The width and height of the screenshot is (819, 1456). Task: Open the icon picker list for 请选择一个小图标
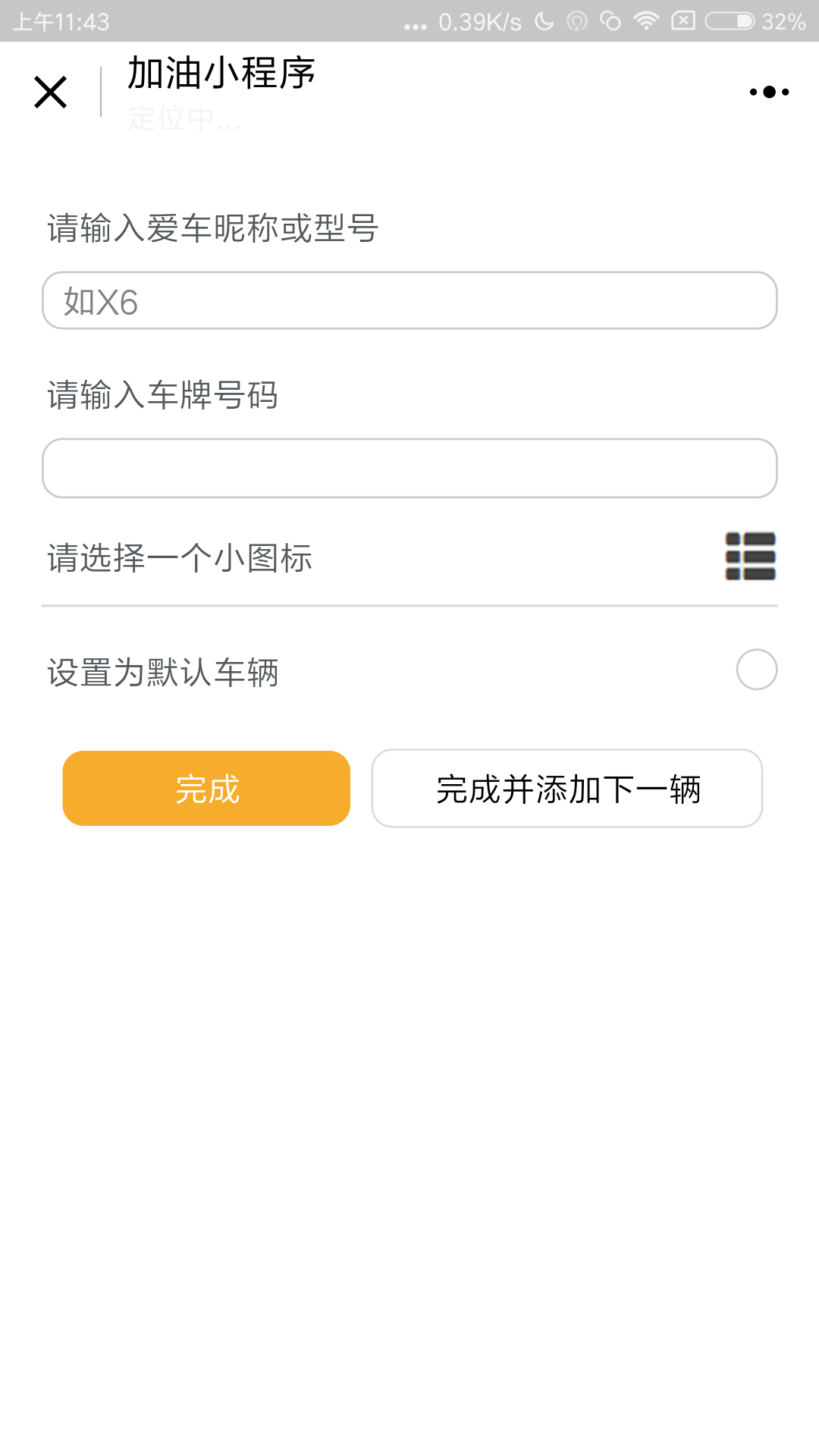click(x=750, y=557)
